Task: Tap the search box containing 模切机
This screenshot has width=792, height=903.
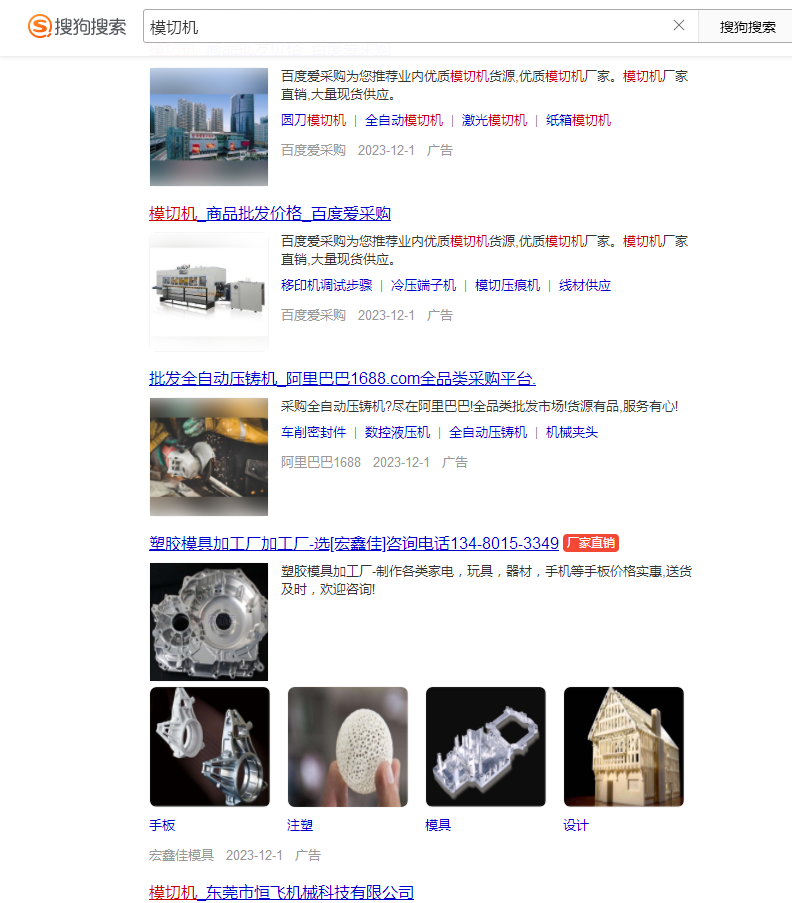Action: pos(400,26)
